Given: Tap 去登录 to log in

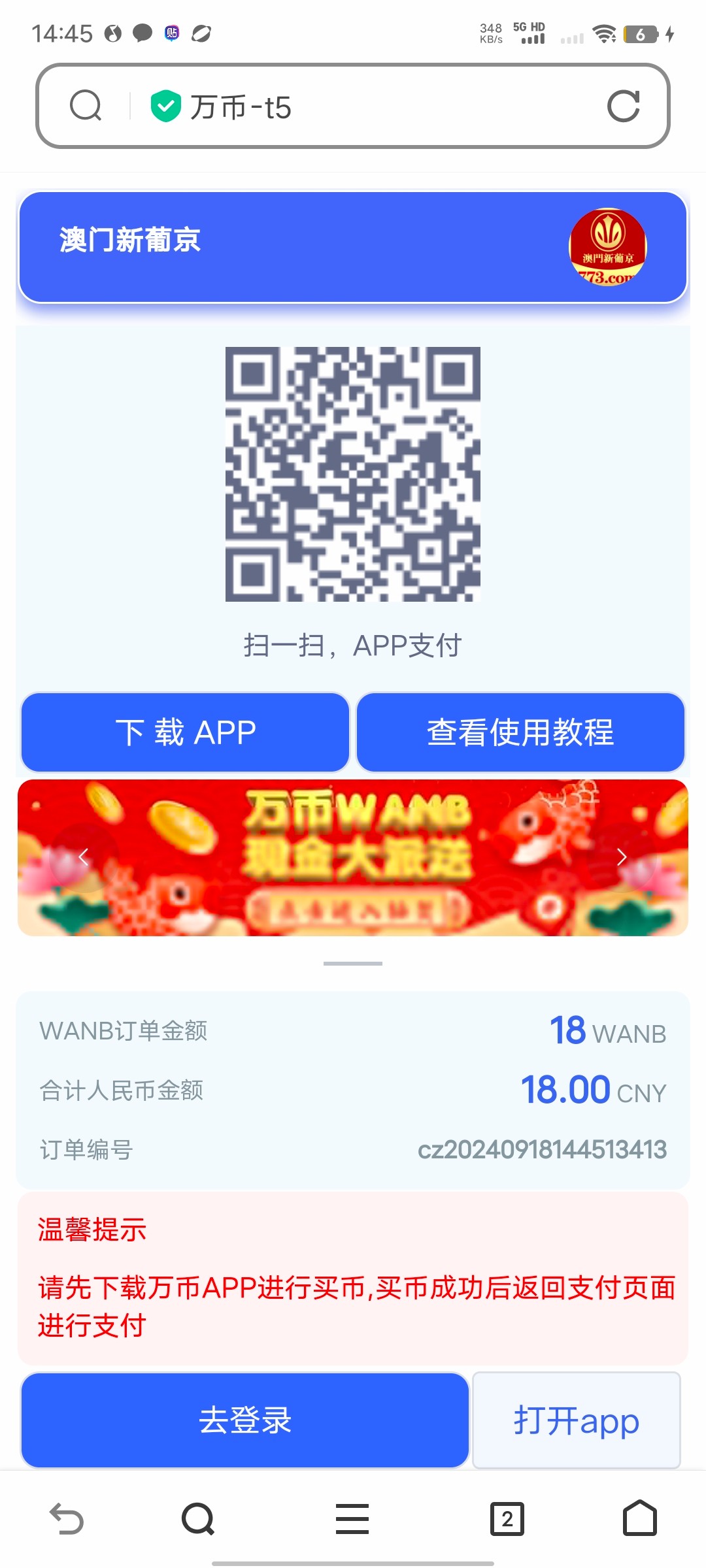Looking at the screenshot, I should click(x=245, y=1420).
